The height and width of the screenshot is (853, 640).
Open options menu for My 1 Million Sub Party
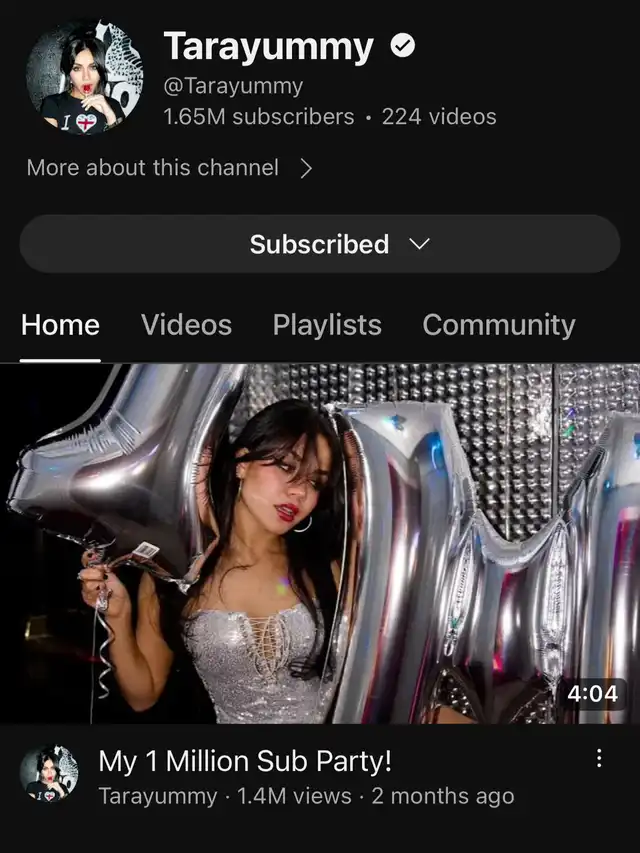click(x=599, y=759)
